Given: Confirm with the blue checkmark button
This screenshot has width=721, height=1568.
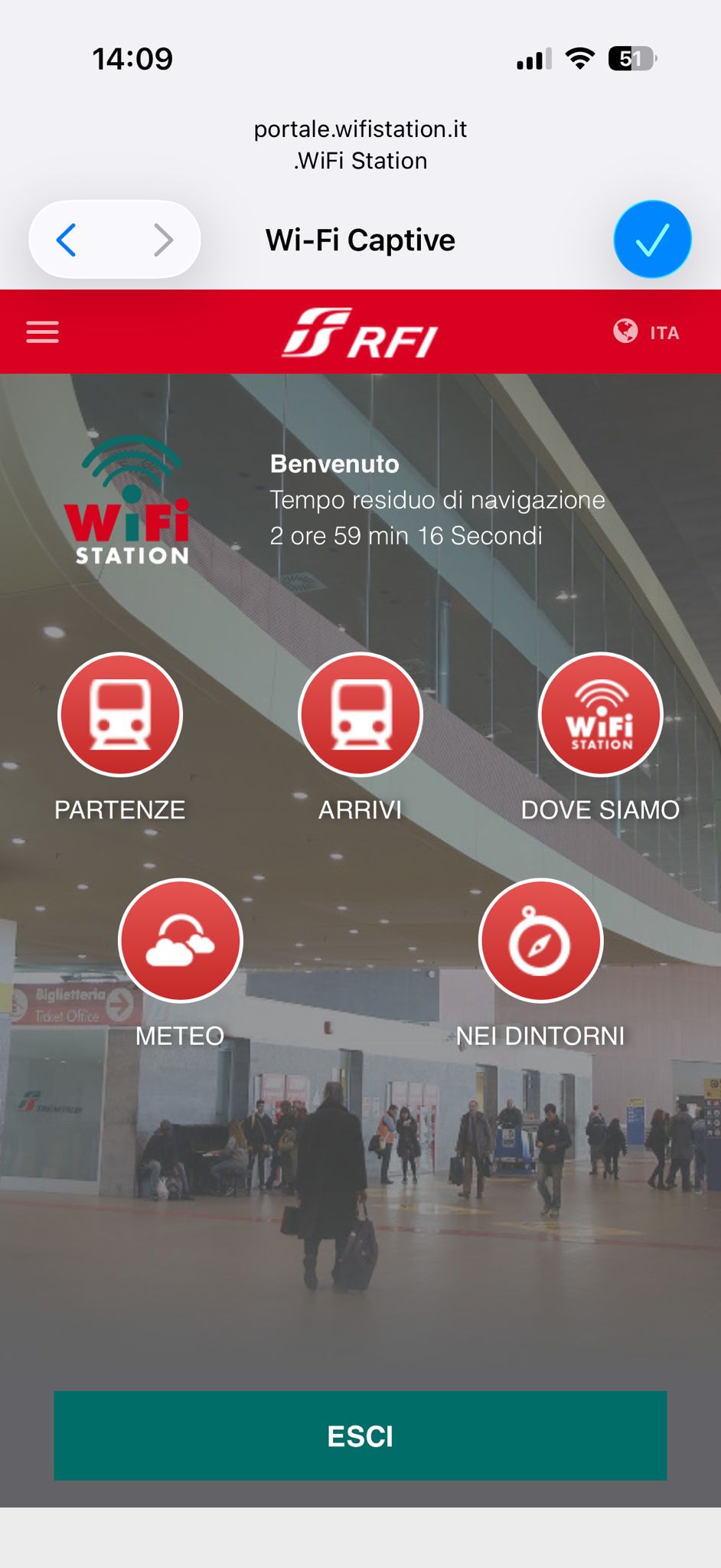Looking at the screenshot, I should click(652, 240).
